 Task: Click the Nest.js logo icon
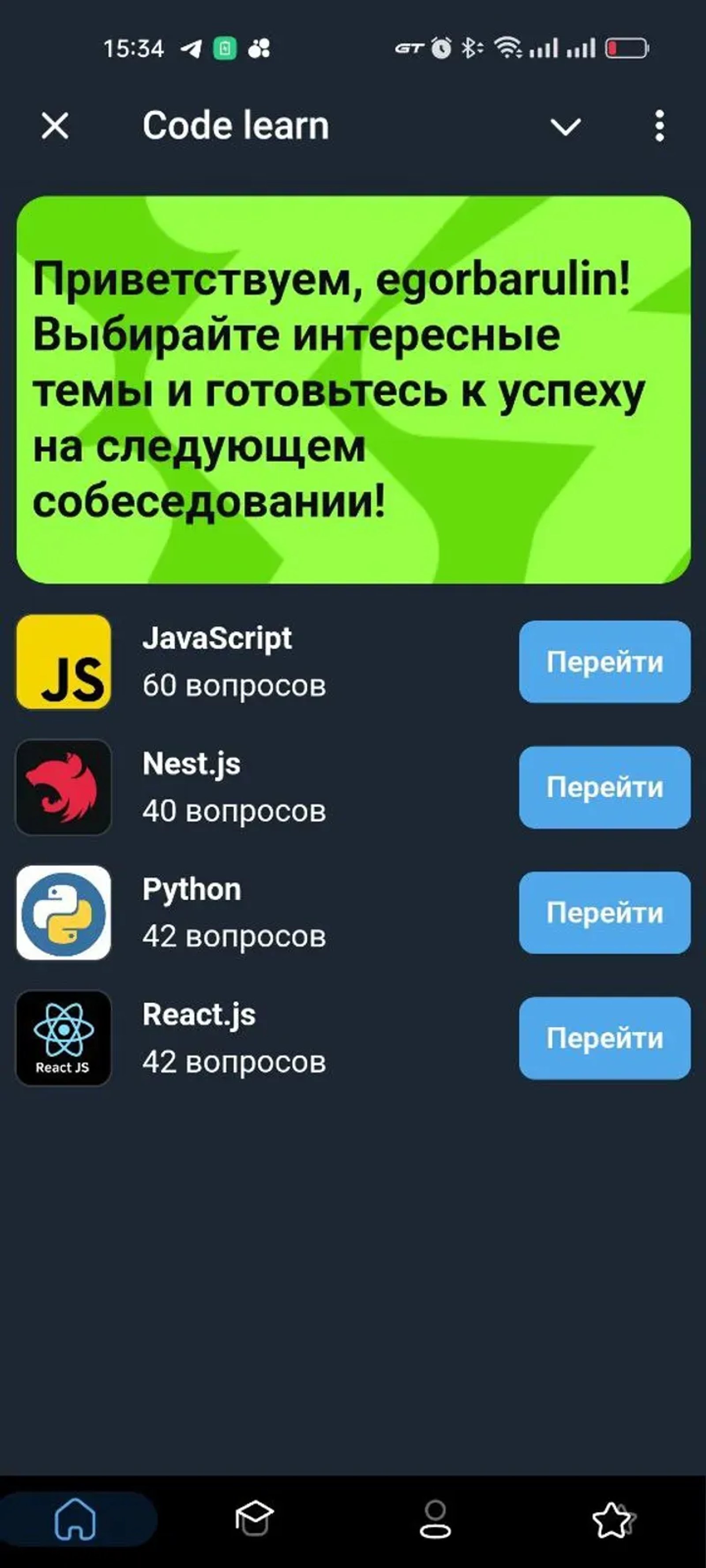click(64, 787)
